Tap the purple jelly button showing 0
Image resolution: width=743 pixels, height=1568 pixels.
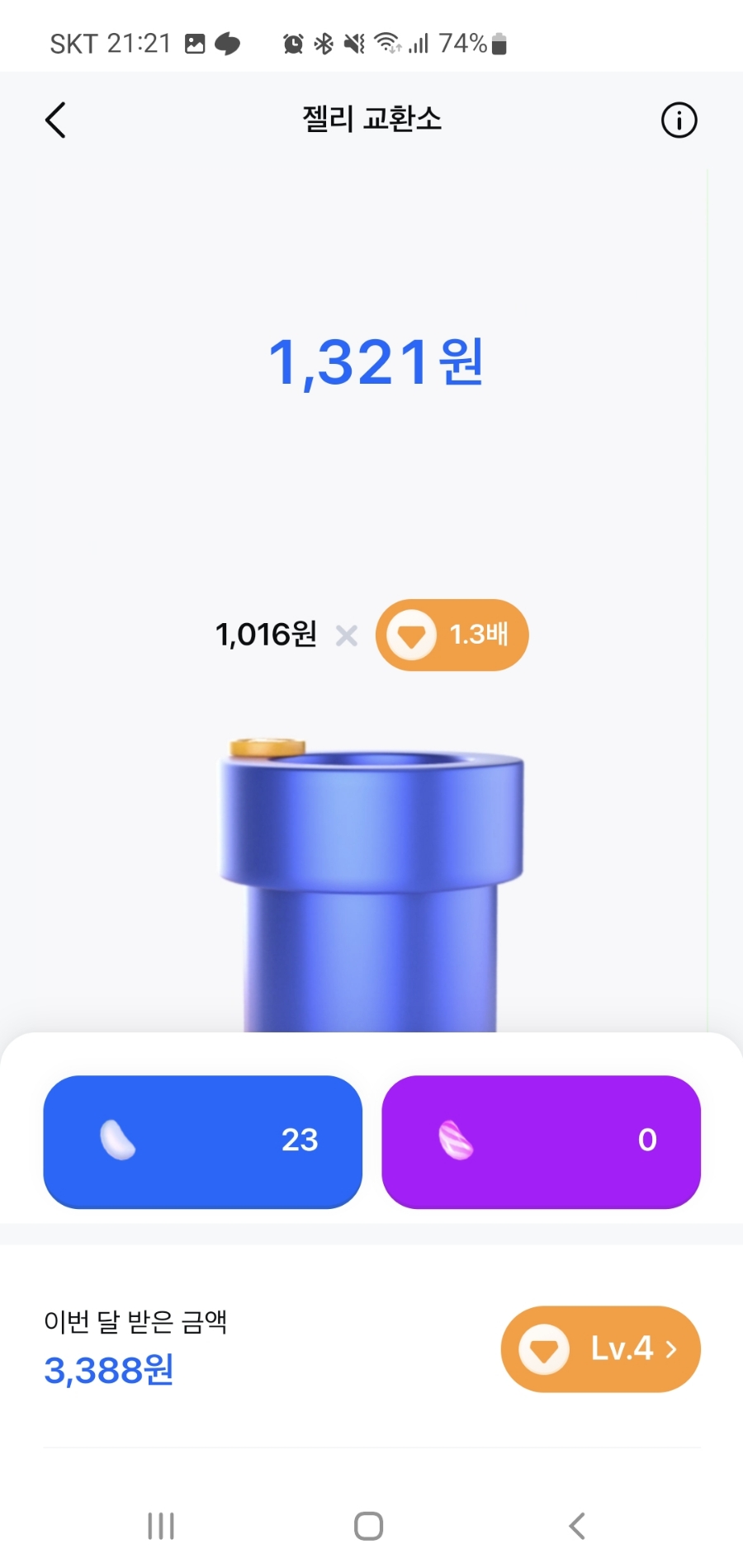pyautogui.click(x=541, y=1141)
